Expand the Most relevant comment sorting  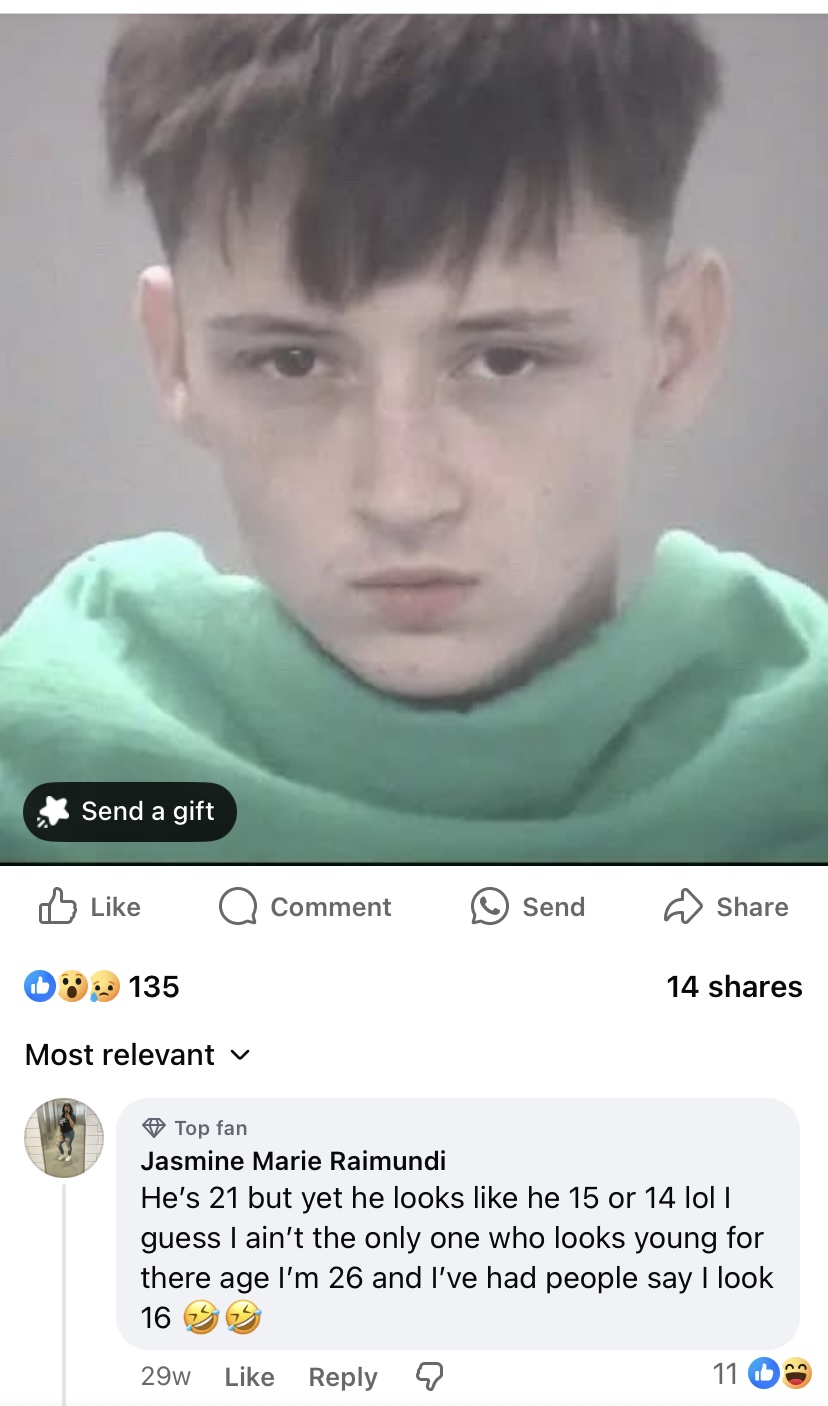click(x=138, y=1055)
